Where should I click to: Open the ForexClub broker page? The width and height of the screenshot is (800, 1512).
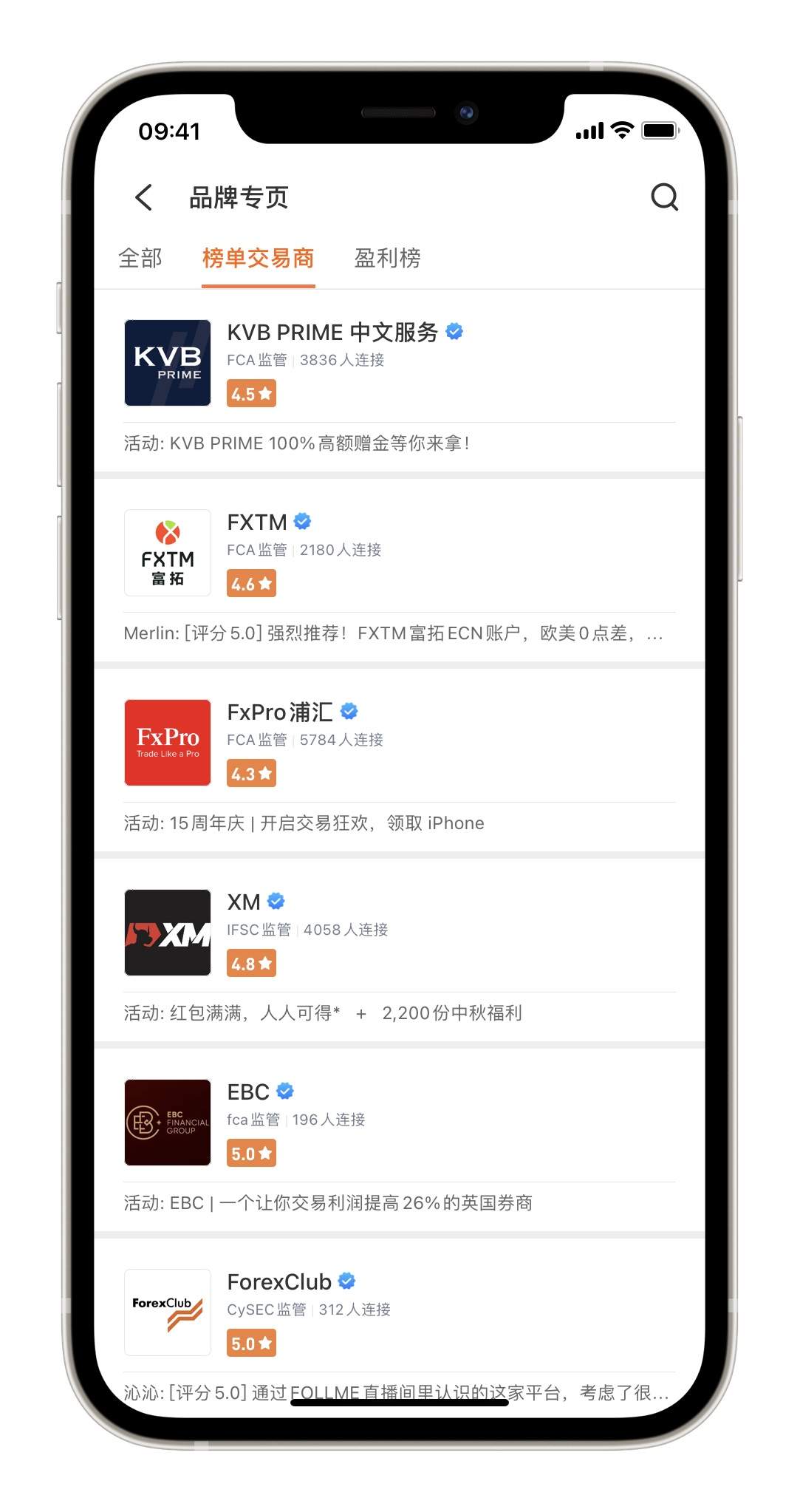click(279, 1282)
